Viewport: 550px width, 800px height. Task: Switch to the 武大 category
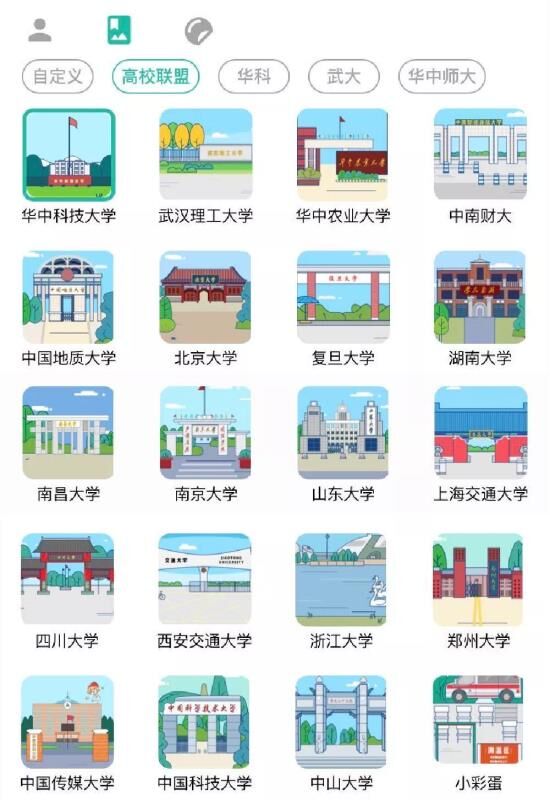pyautogui.click(x=343, y=77)
